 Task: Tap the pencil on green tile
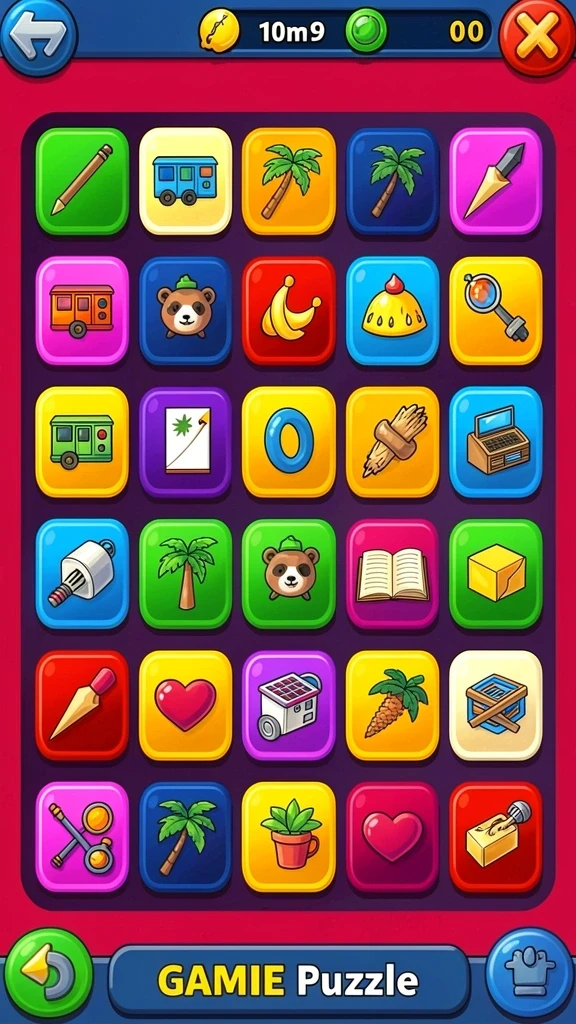(x=82, y=181)
